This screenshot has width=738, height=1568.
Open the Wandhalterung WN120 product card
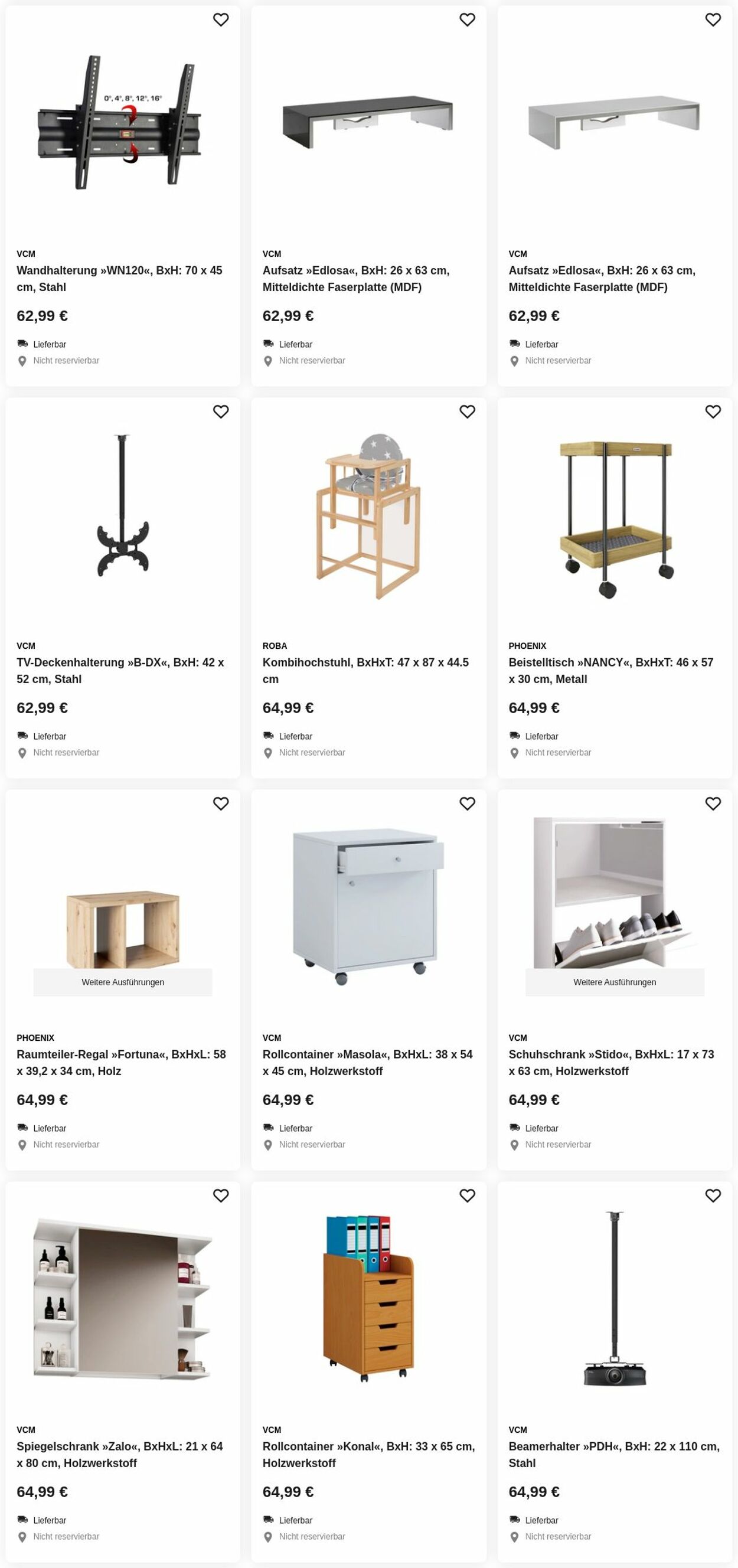pyautogui.click(x=119, y=278)
